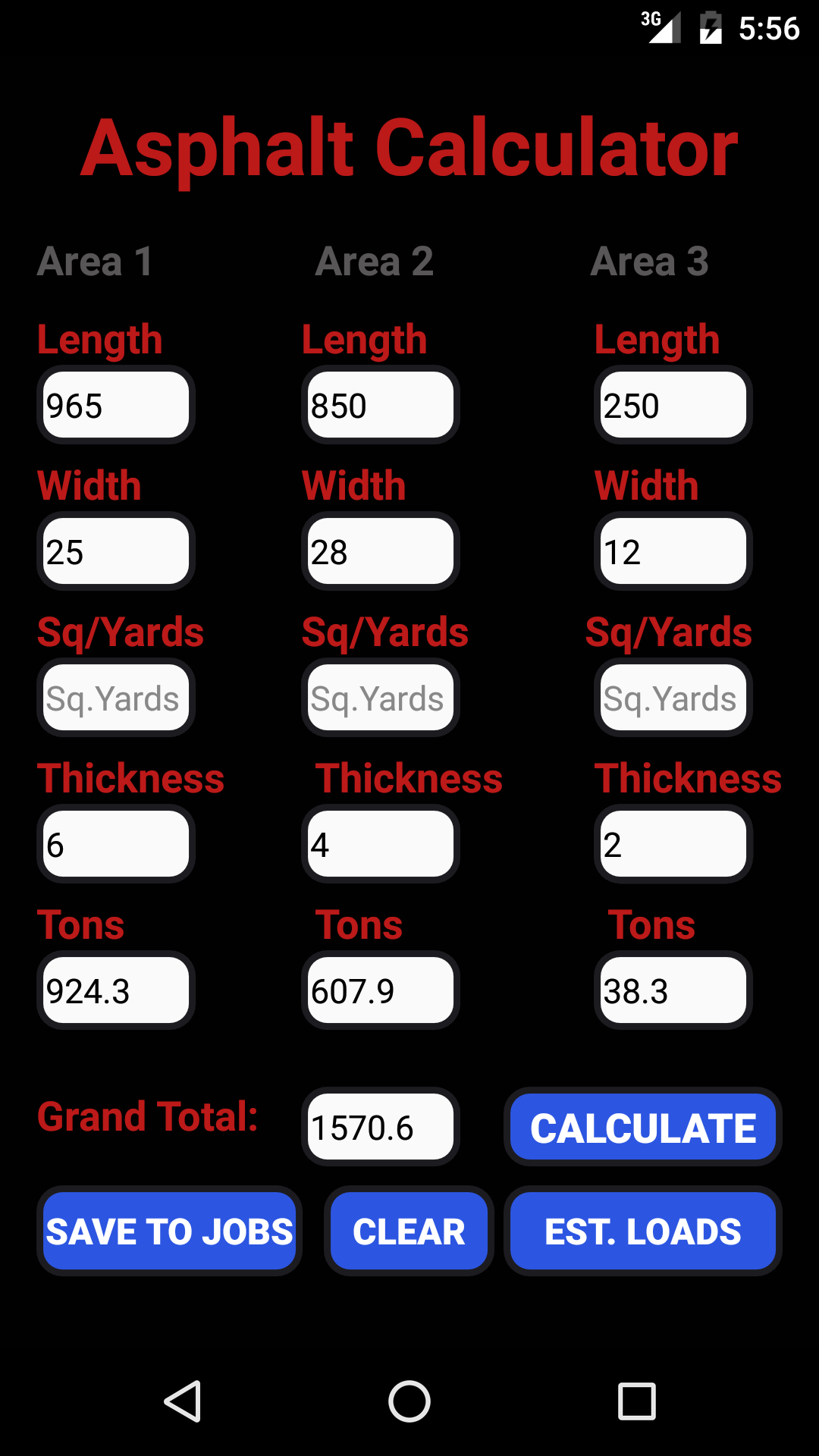Save the estimate with SAVE TO JOBS
Viewport: 819px width, 1456px height.
pyautogui.click(x=170, y=1231)
